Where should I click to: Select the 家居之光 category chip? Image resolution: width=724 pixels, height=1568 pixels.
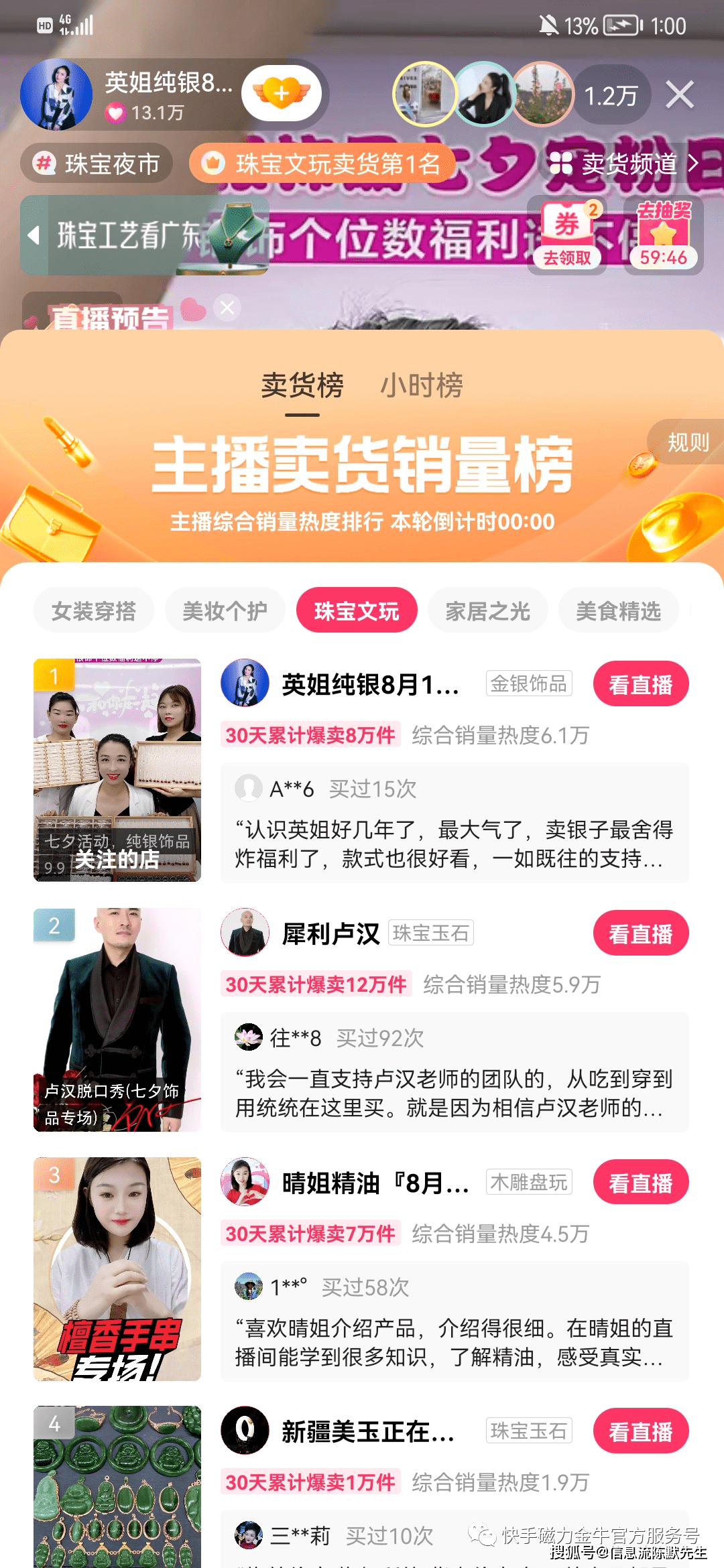click(487, 610)
